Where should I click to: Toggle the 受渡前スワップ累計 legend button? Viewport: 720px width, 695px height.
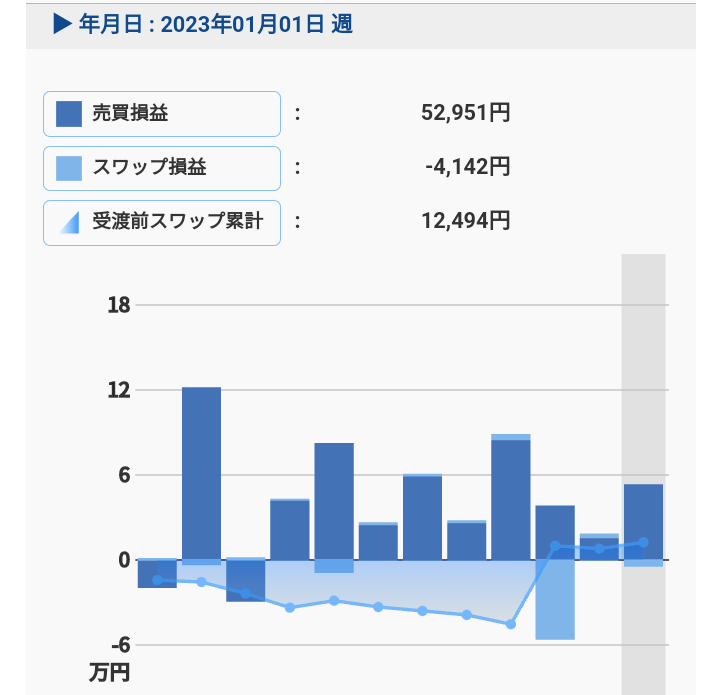click(x=162, y=222)
